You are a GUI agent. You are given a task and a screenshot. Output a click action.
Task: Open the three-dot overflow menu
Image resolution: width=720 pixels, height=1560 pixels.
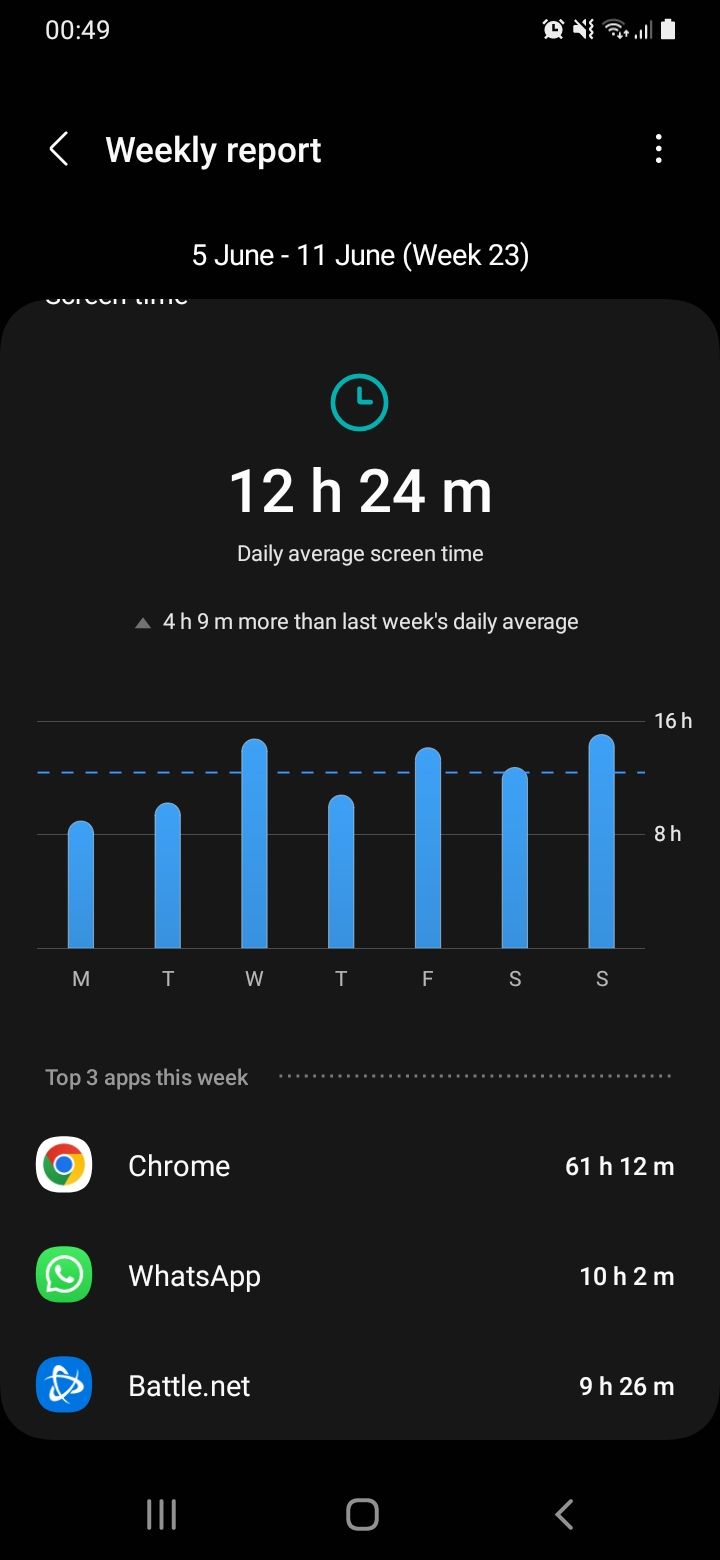pyautogui.click(x=658, y=150)
